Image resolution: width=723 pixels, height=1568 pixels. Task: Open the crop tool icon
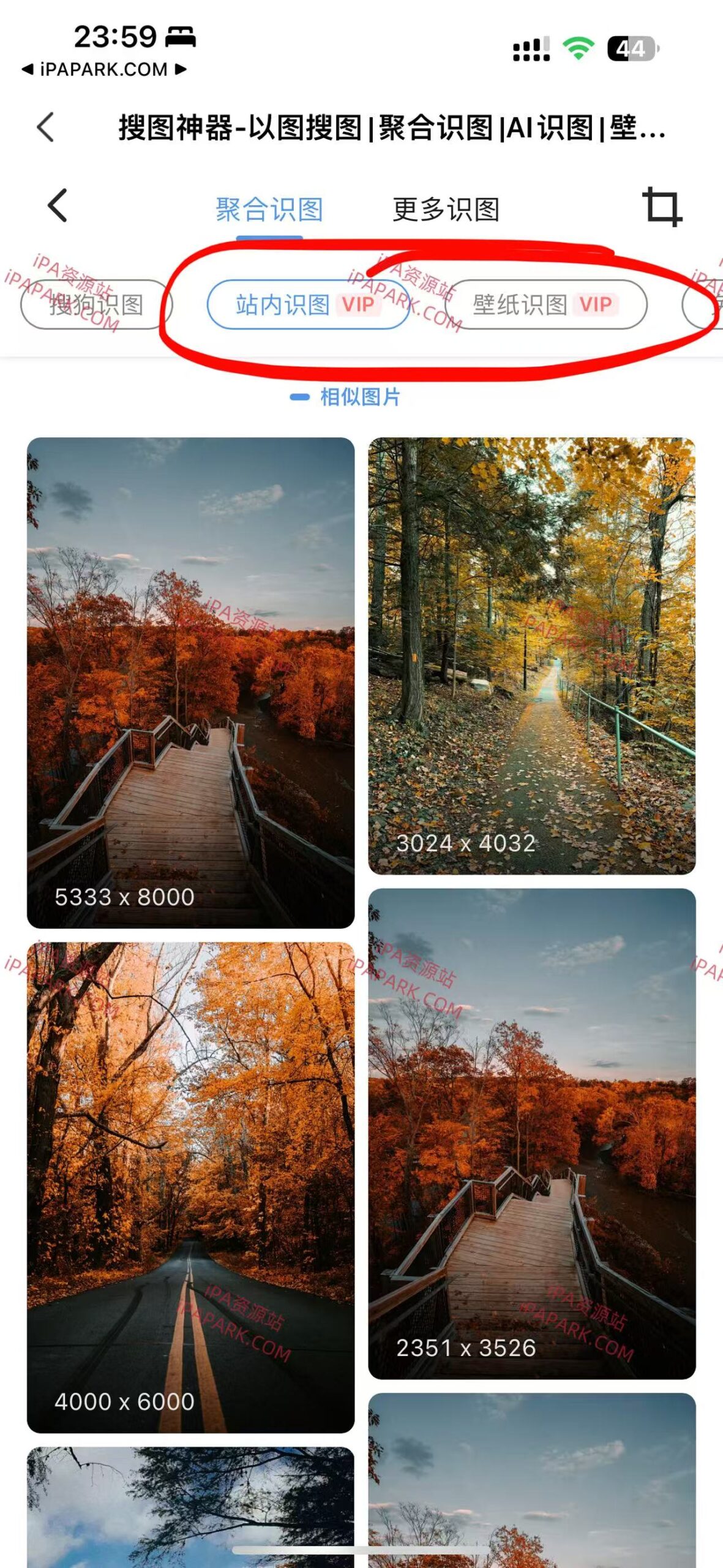662,207
